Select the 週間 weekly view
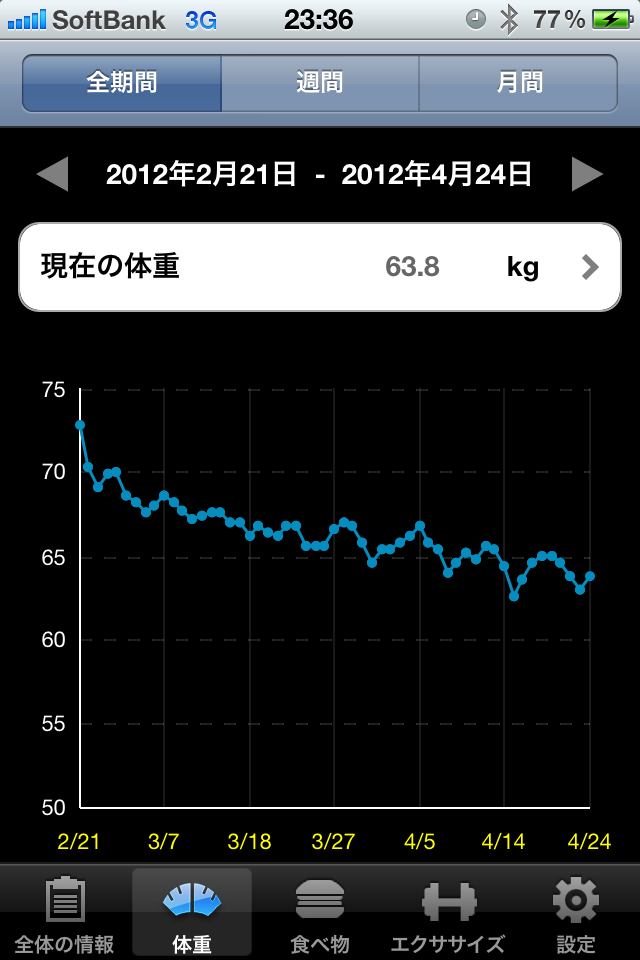This screenshot has width=640, height=960. point(320,83)
